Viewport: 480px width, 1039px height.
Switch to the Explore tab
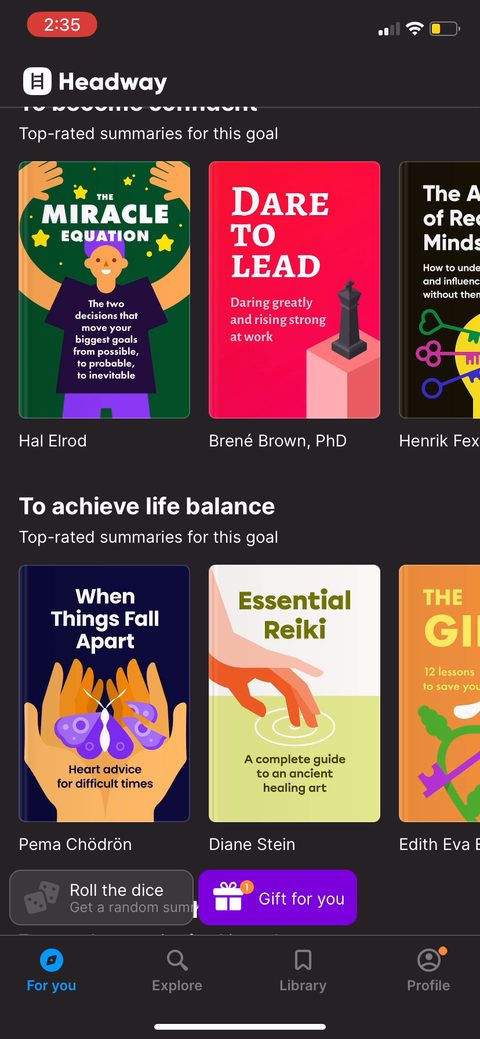click(177, 970)
